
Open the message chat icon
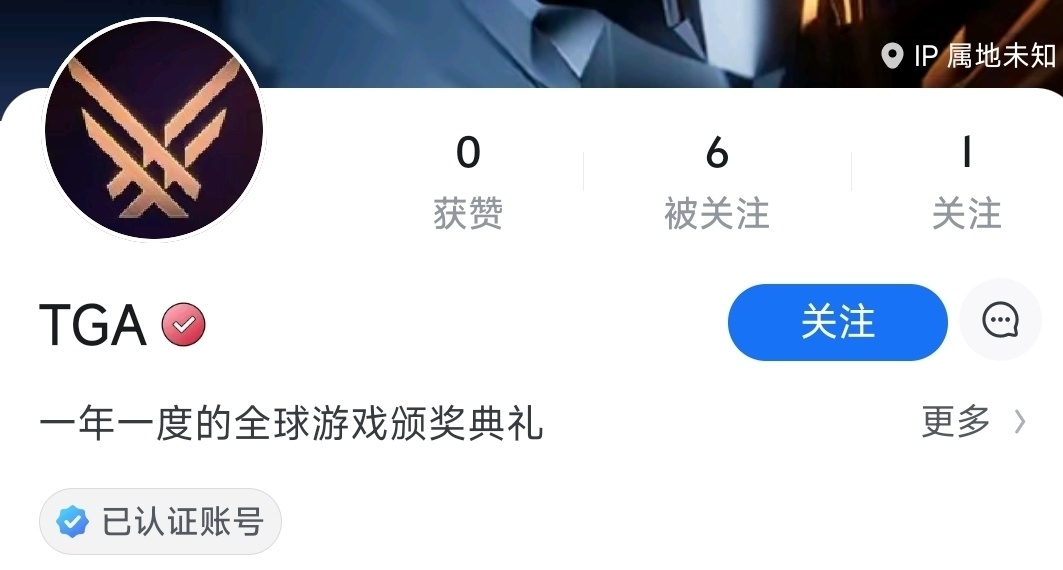[x=1000, y=320]
